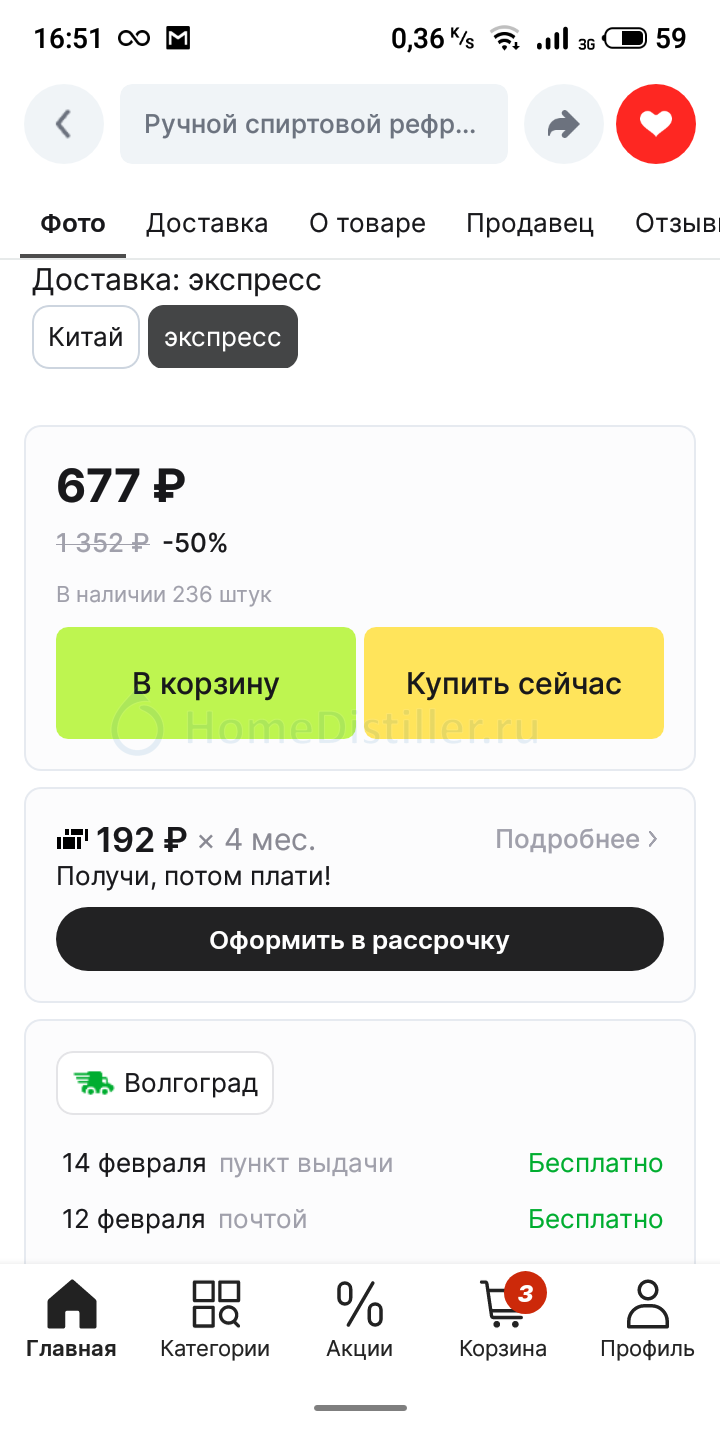Add the product to favorites with the heart

pos(656,124)
